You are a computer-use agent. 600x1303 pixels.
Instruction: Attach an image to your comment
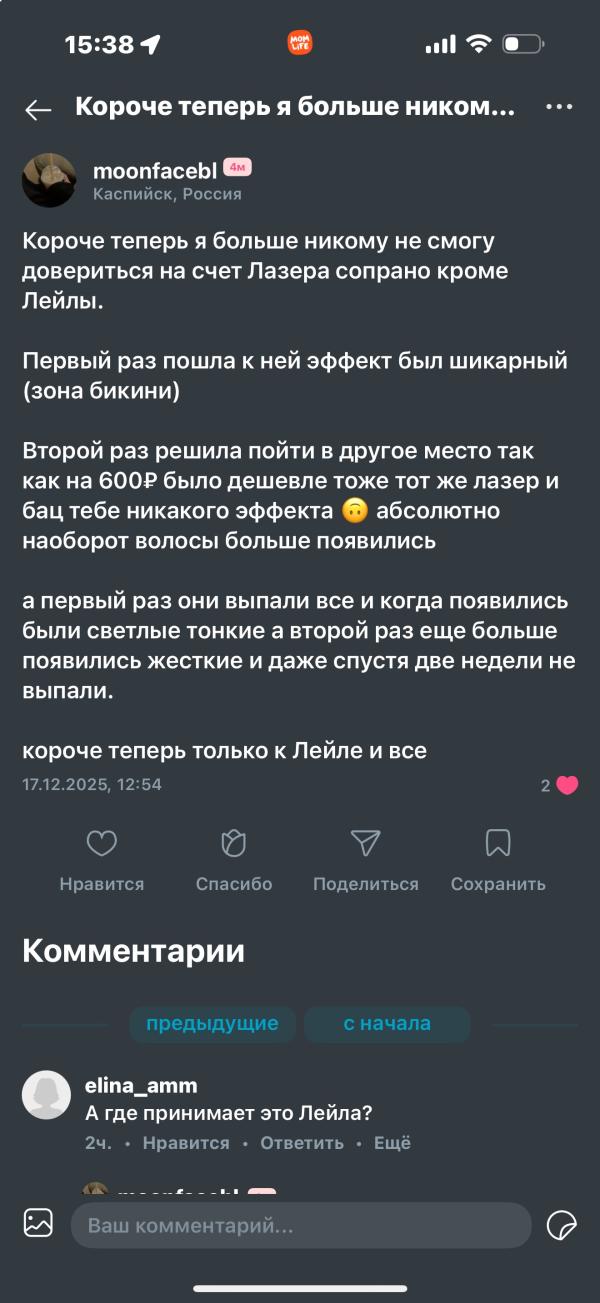[38, 1223]
